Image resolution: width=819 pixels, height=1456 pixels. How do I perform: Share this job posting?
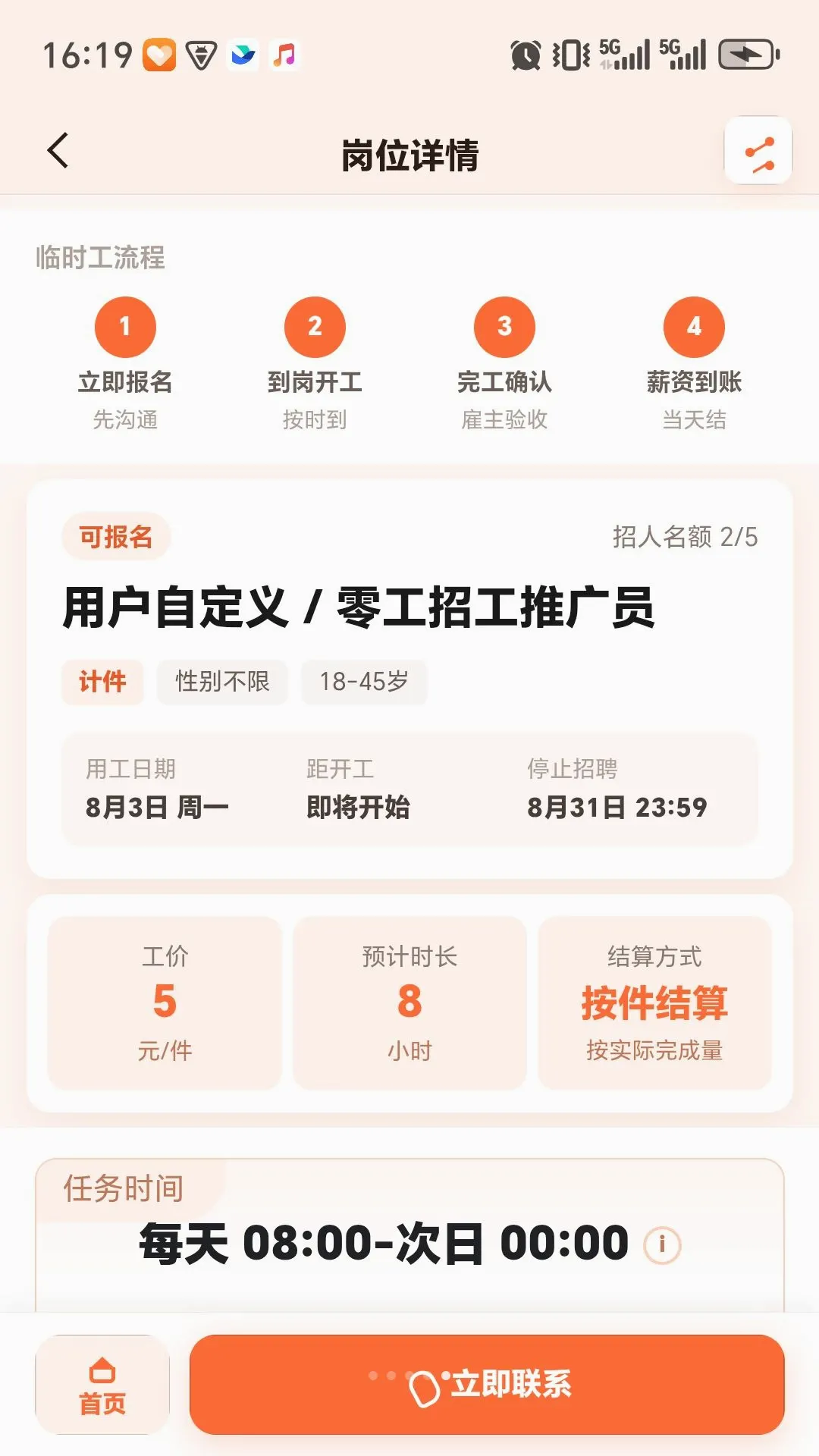click(758, 150)
